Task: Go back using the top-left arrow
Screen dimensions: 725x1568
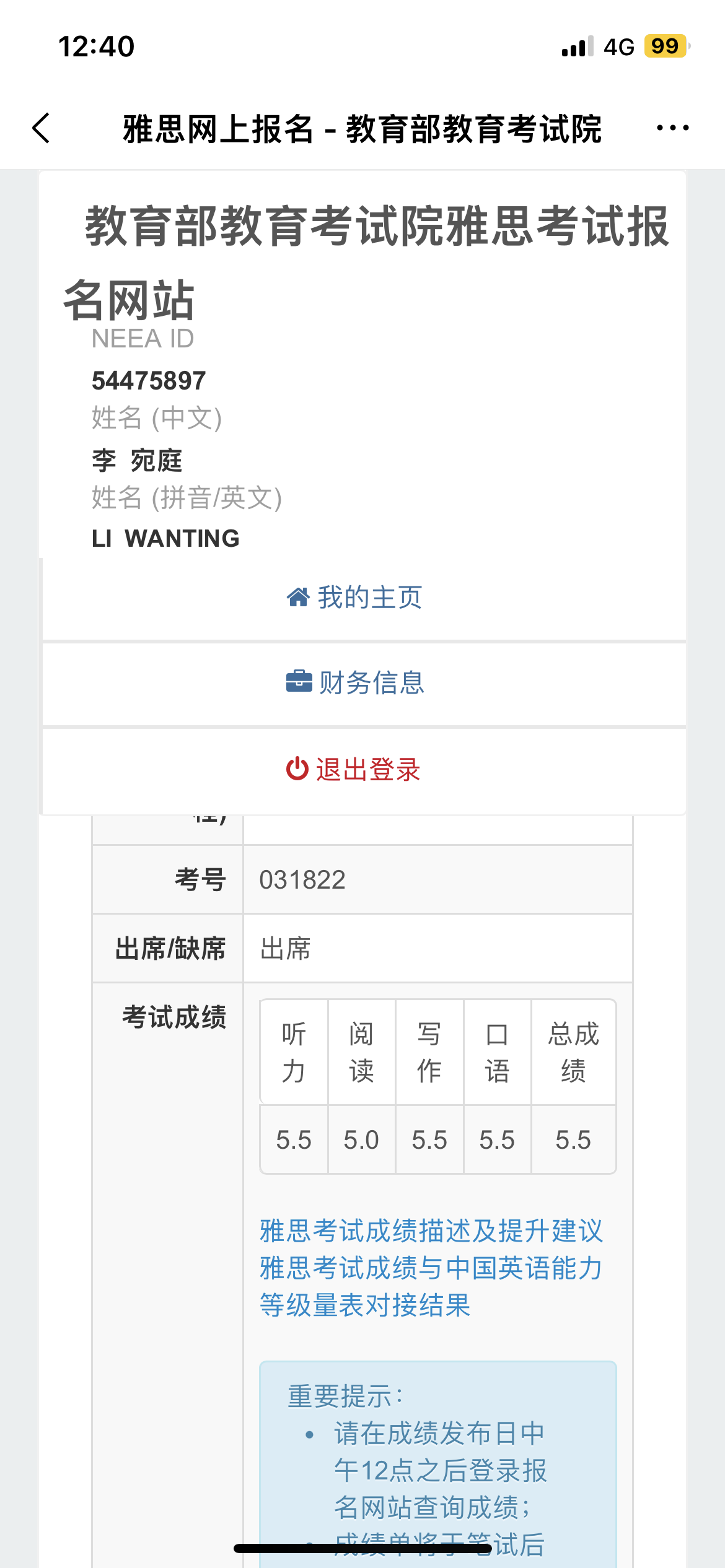Action: click(42, 128)
